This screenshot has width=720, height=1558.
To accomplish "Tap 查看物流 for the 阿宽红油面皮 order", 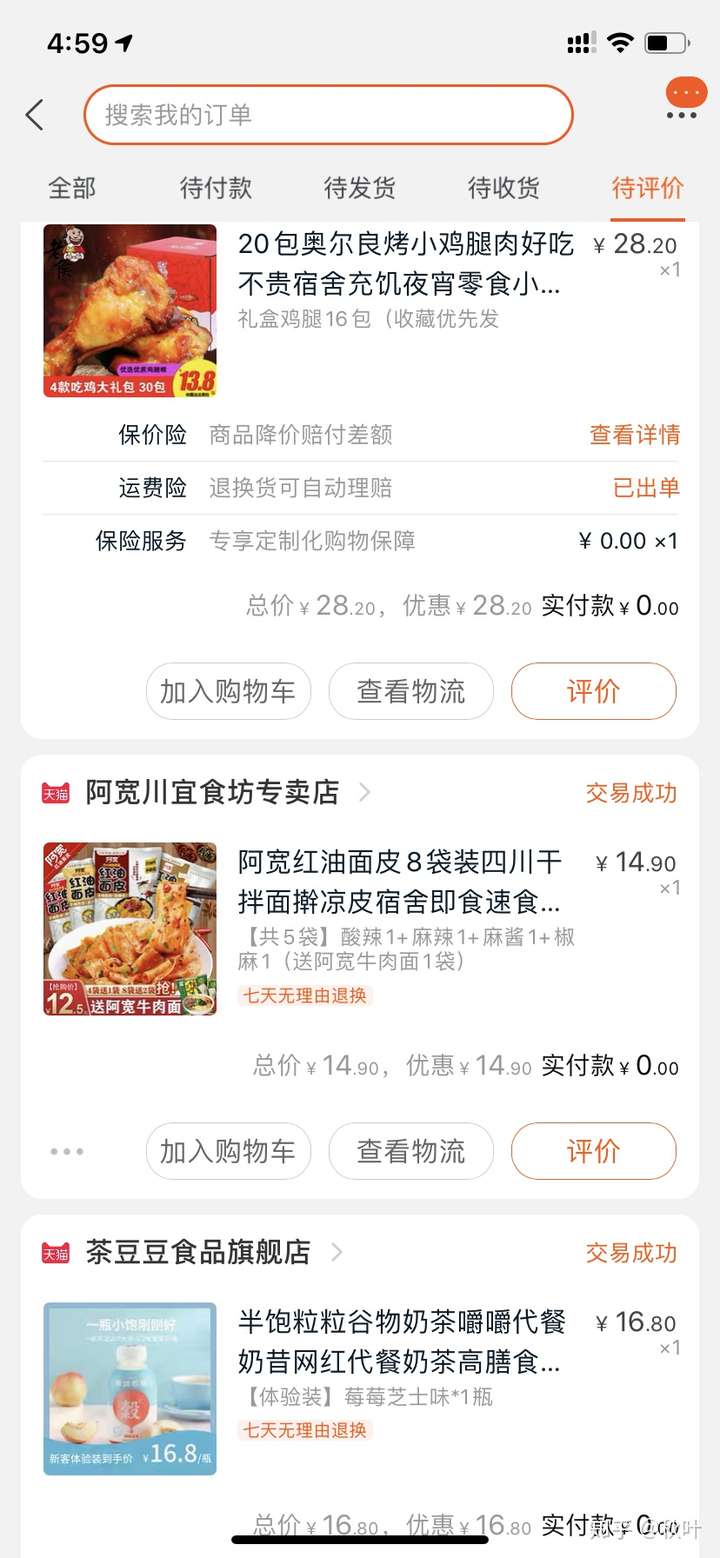I will point(411,1151).
